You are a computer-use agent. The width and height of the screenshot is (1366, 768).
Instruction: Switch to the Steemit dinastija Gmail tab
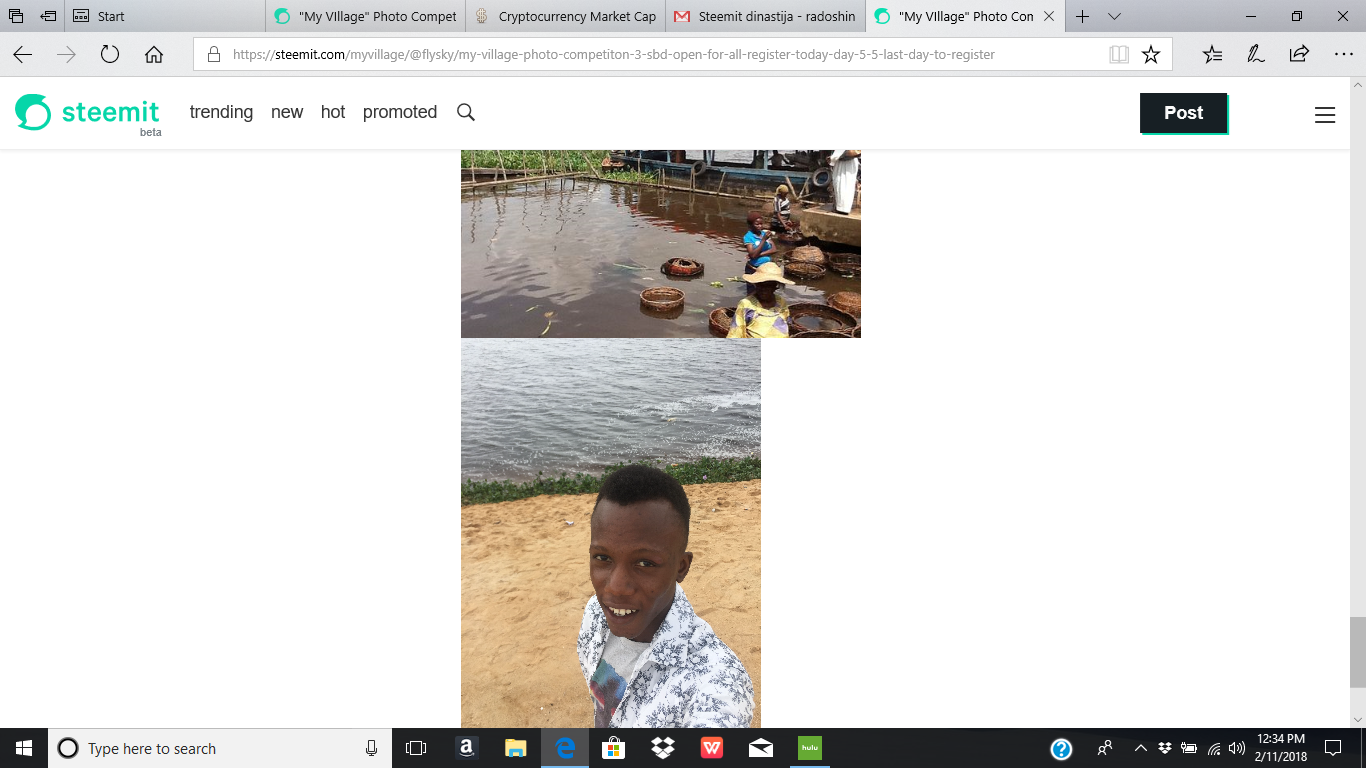(766, 16)
